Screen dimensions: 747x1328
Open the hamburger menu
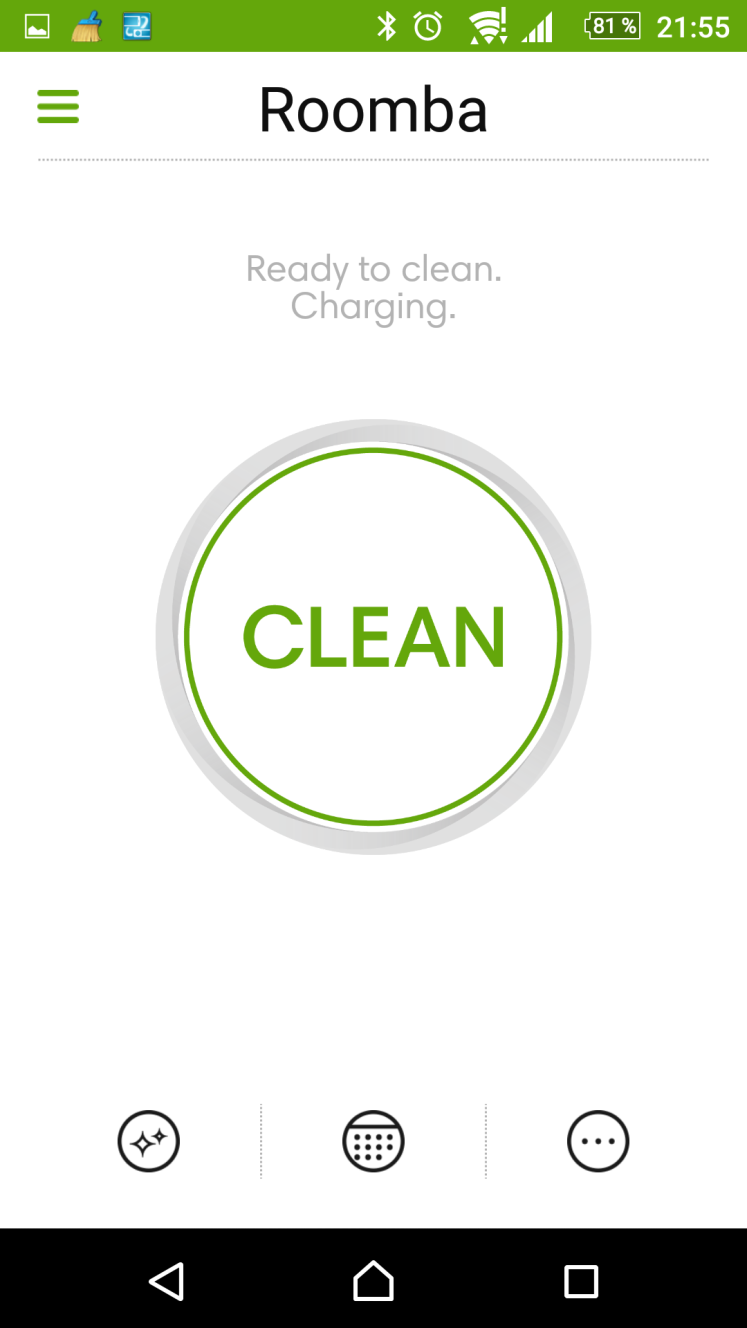coord(58,107)
